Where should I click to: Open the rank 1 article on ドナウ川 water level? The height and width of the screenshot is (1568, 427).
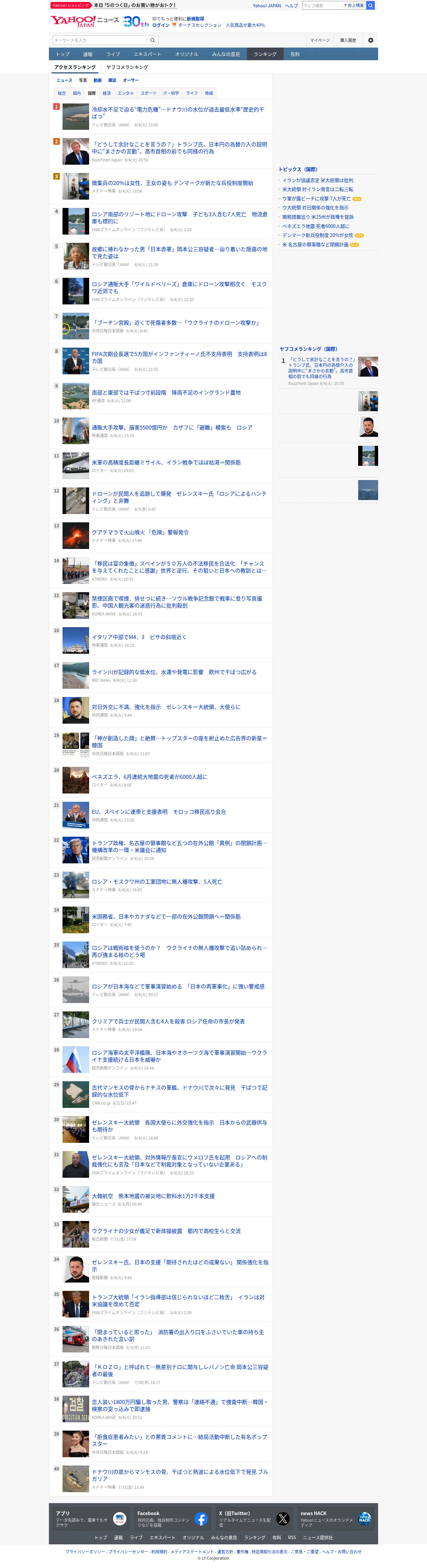click(x=178, y=112)
